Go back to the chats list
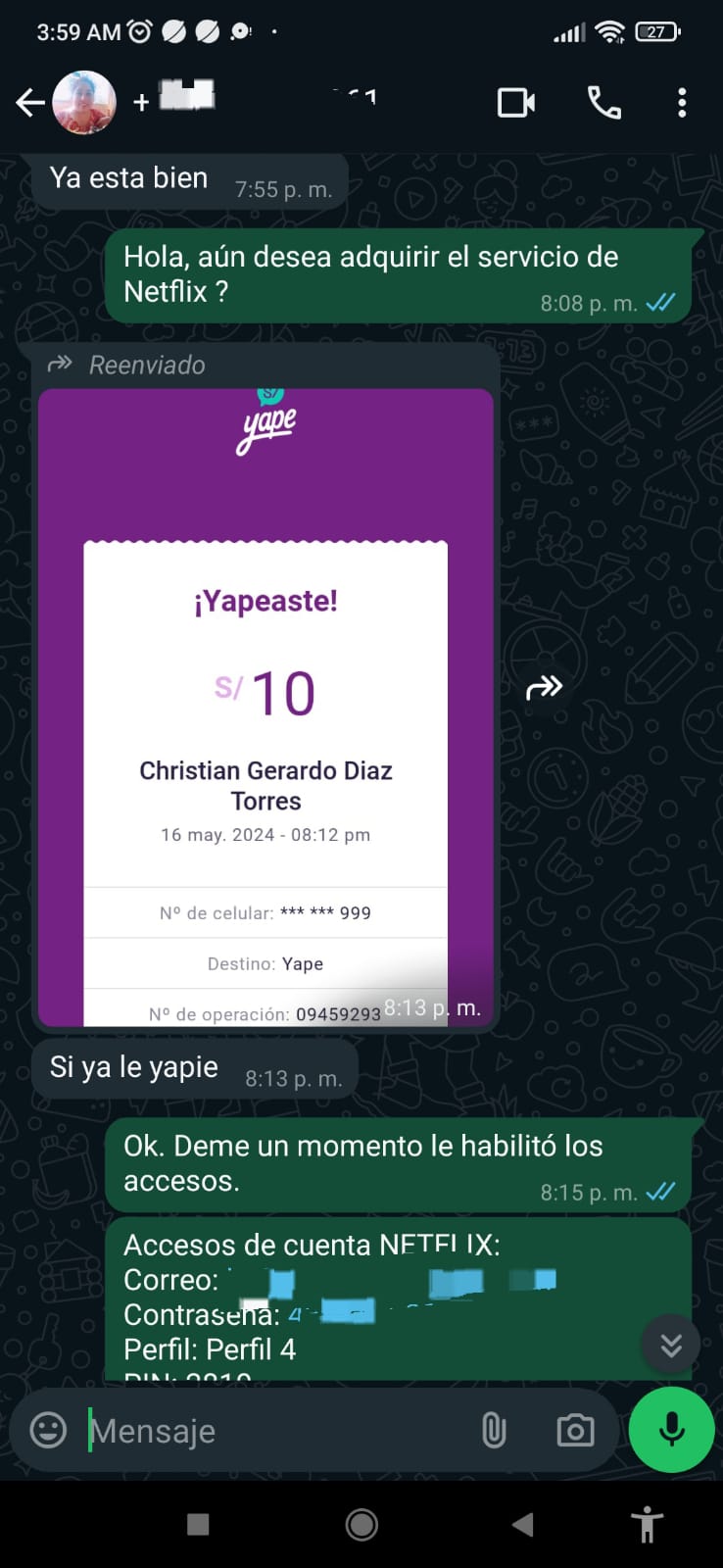Image resolution: width=723 pixels, height=1568 pixels. [29, 102]
